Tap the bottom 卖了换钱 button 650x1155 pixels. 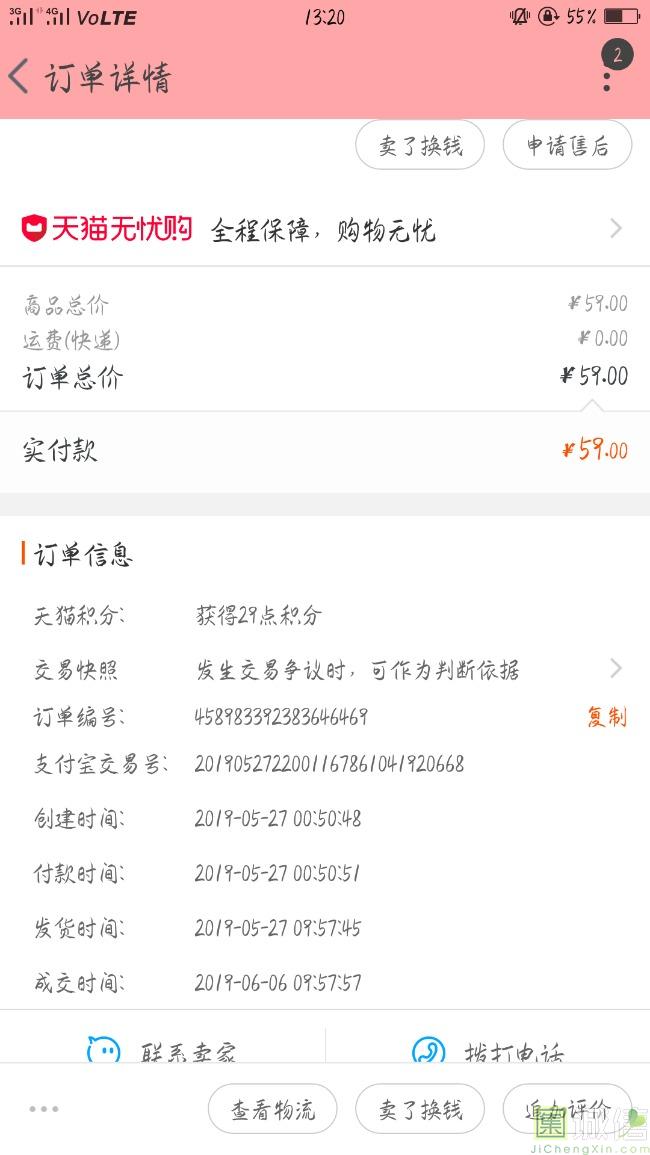[x=420, y=1109]
